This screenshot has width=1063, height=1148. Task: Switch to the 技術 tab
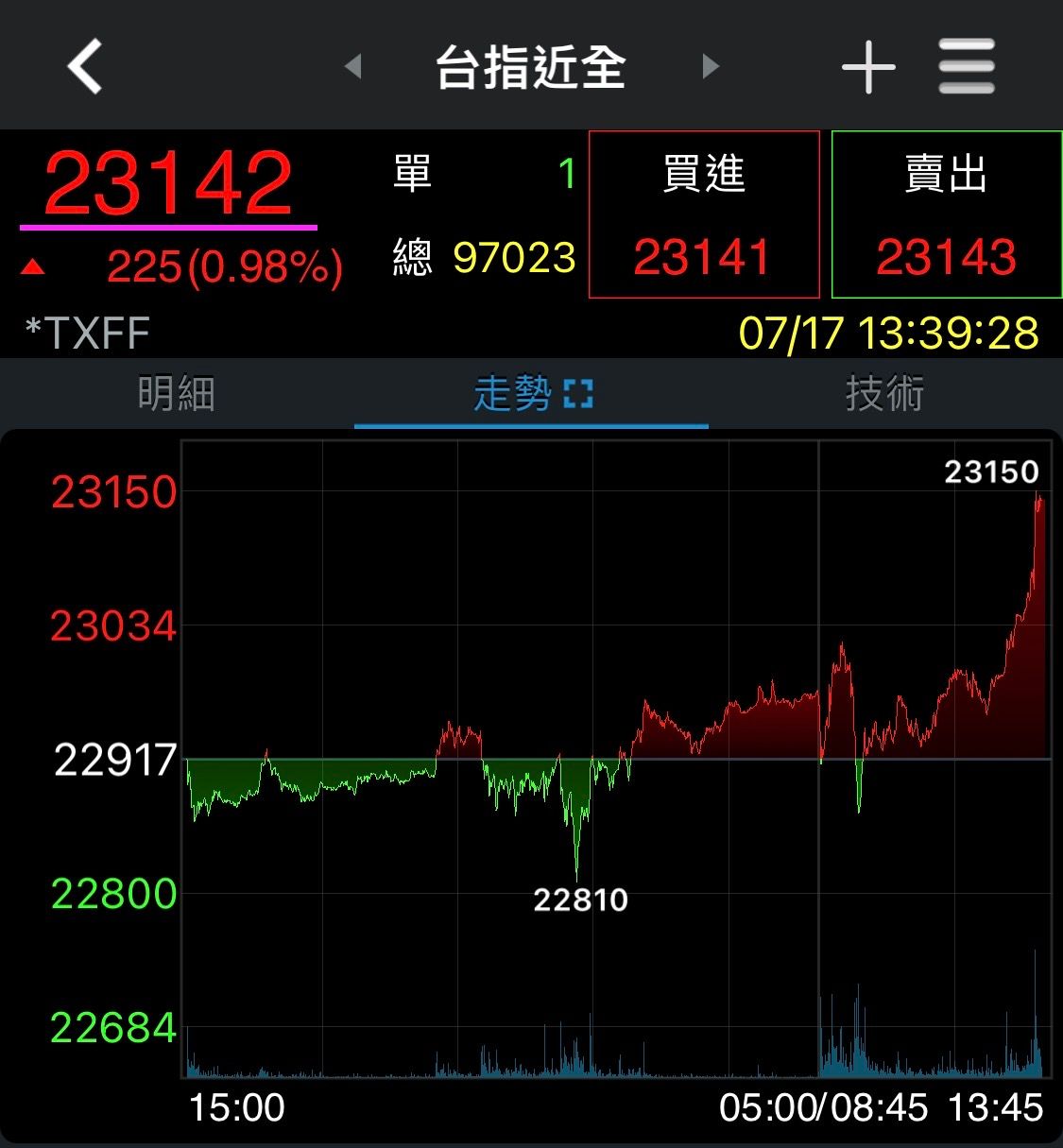(x=884, y=394)
